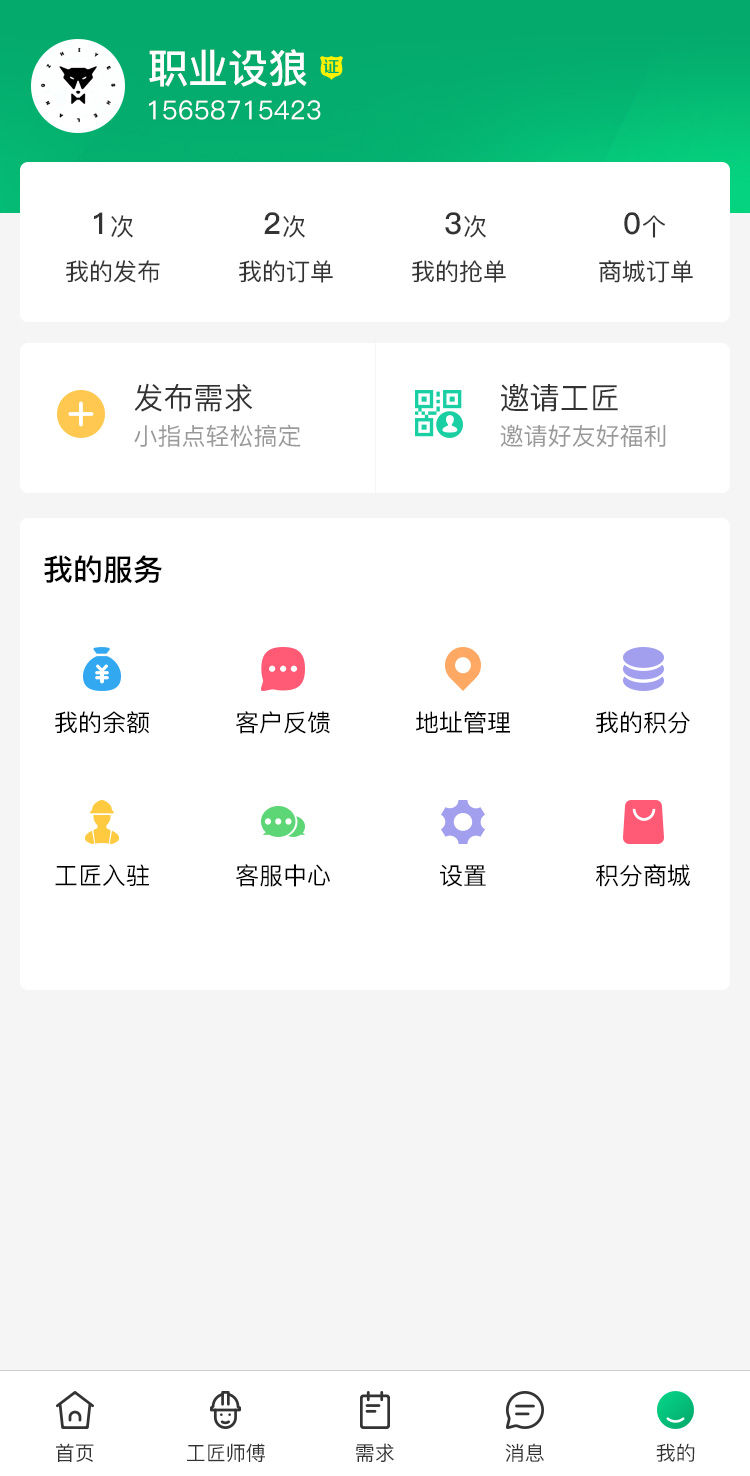Open the profile avatar picture

click(x=78, y=86)
